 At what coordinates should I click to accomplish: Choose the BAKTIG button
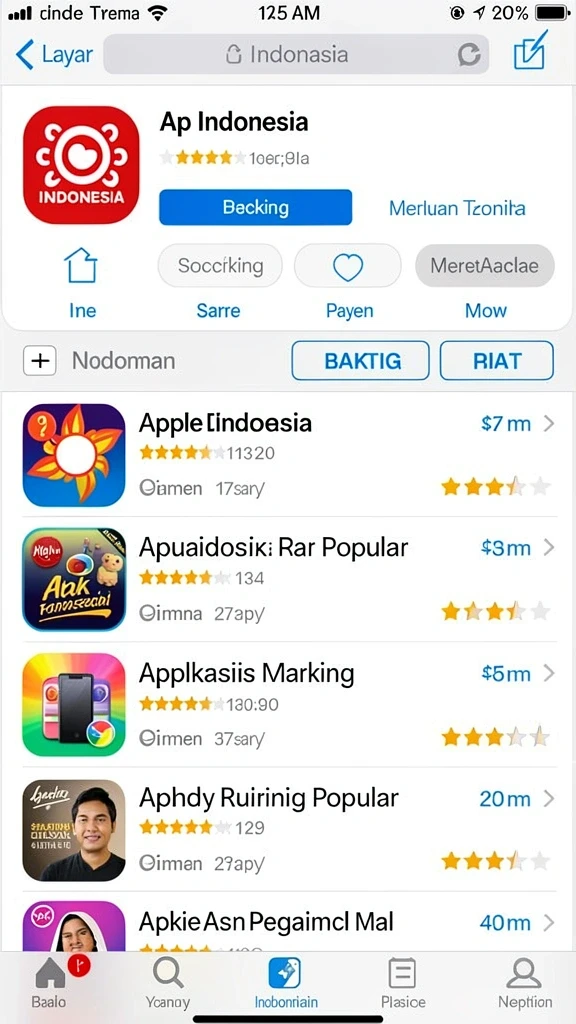tap(360, 360)
